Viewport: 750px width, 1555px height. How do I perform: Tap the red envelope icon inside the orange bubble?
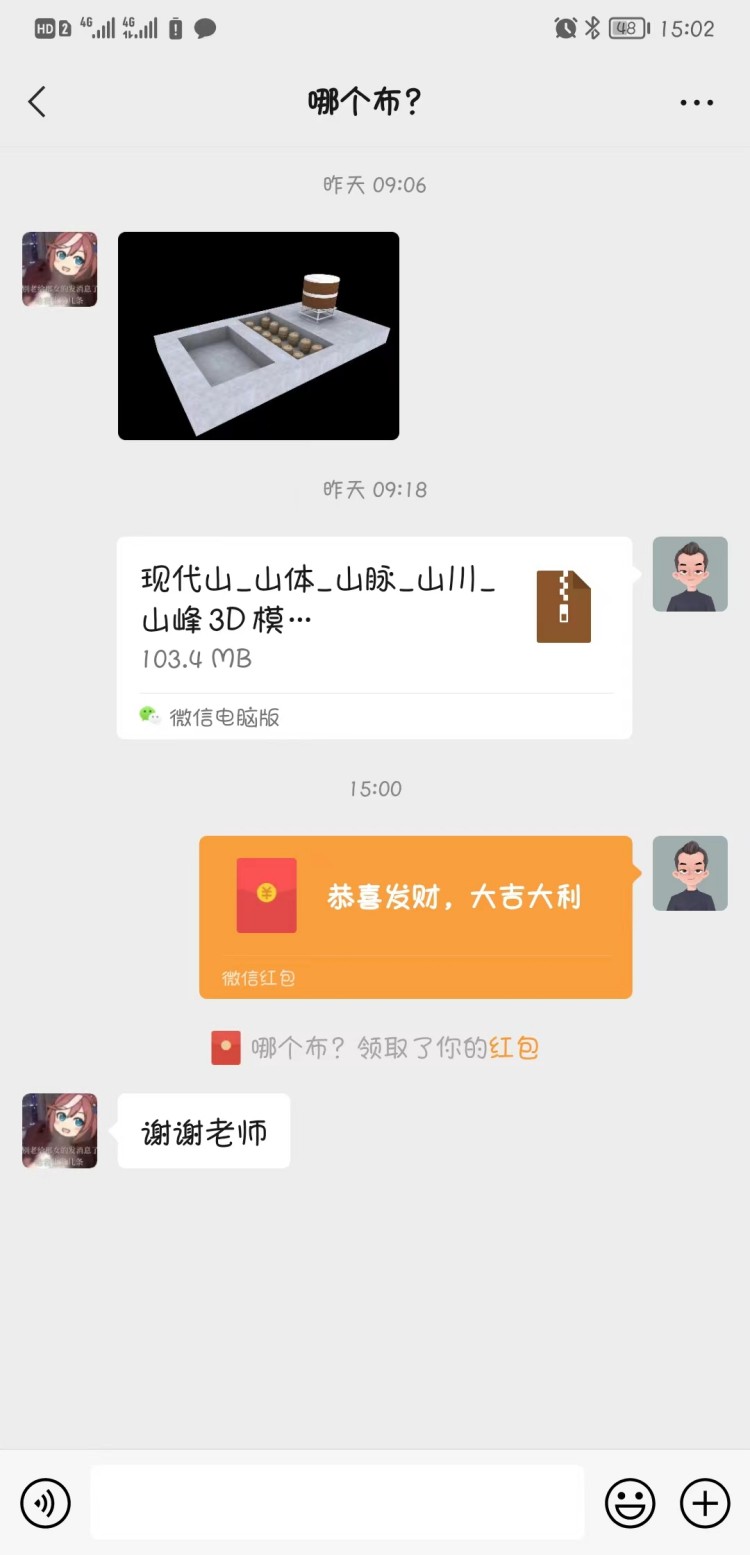[x=266, y=895]
